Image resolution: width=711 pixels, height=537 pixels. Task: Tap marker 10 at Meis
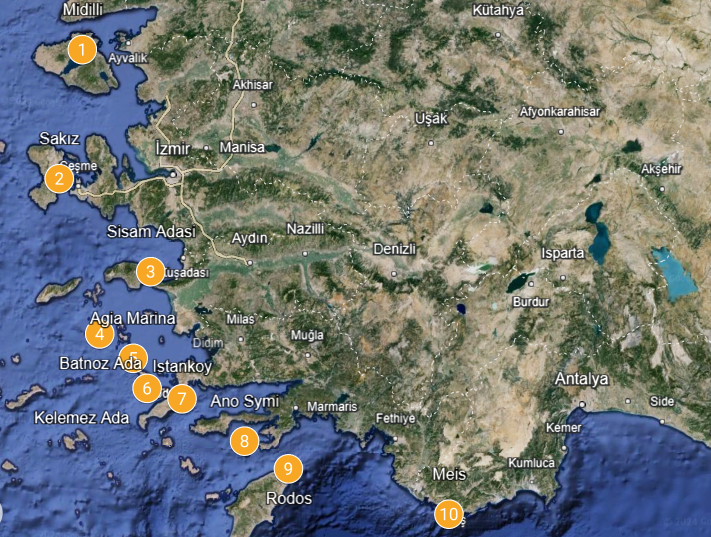(449, 515)
